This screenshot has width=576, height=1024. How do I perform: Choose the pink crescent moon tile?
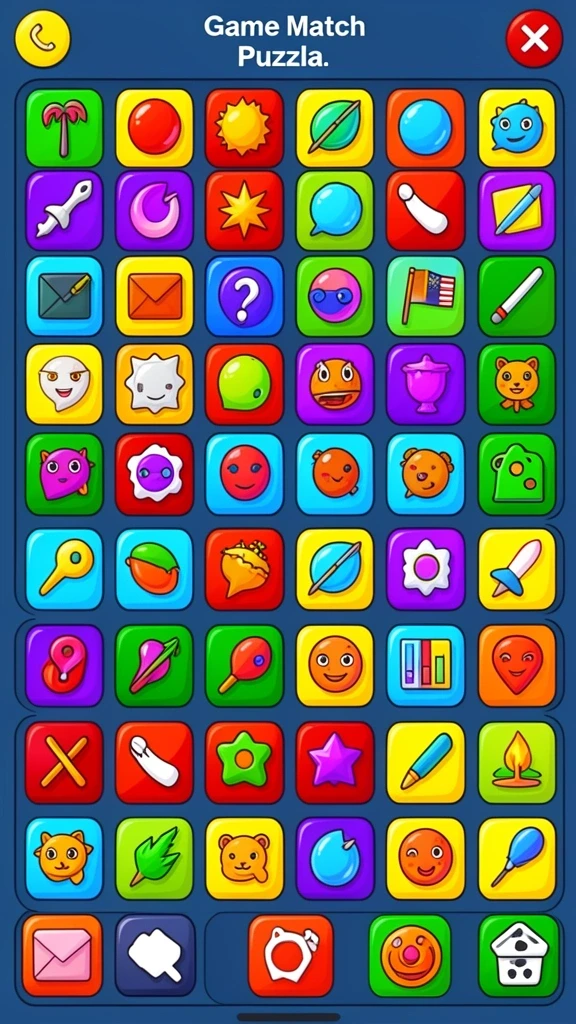pyautogui.click(x=154, y=211)
